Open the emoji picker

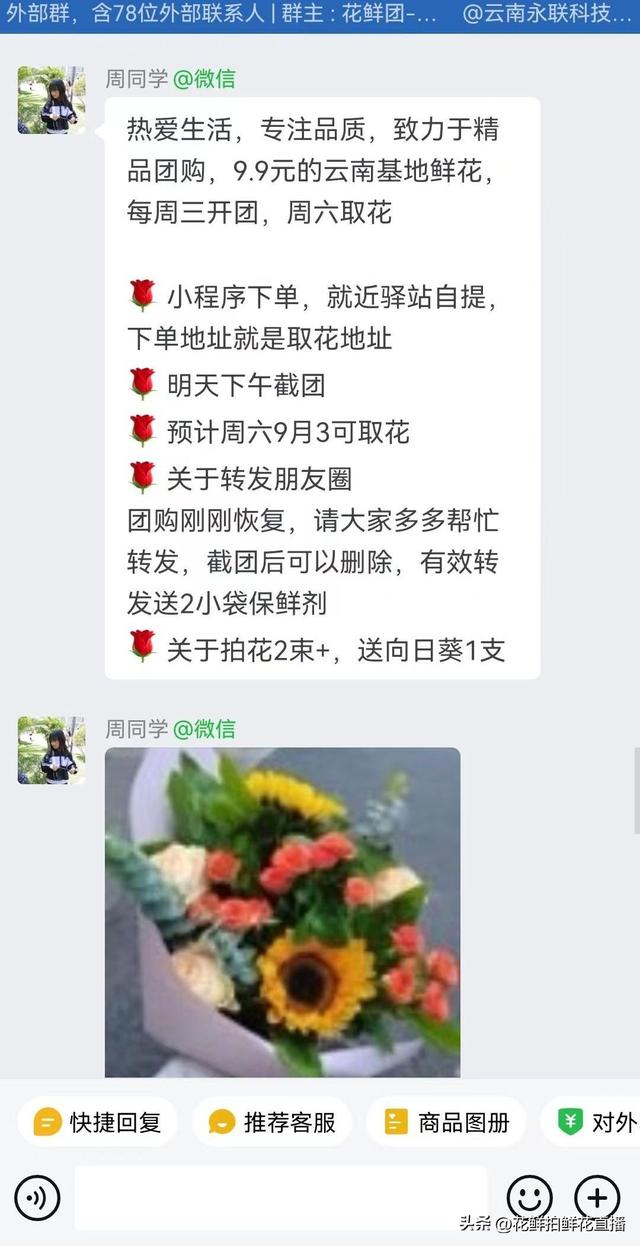click(529, 1197)
